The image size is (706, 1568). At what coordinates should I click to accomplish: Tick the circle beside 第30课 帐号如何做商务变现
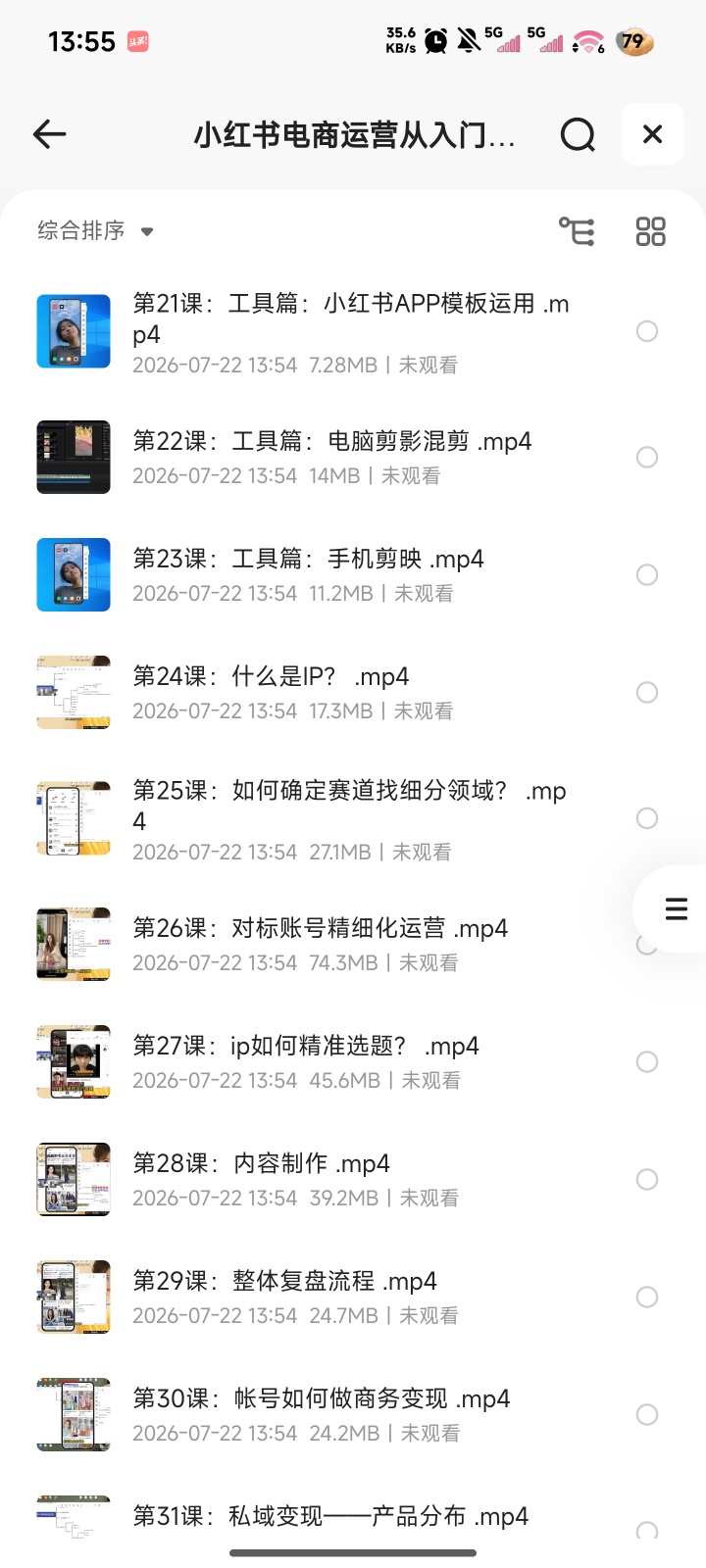coord(647,1414)
